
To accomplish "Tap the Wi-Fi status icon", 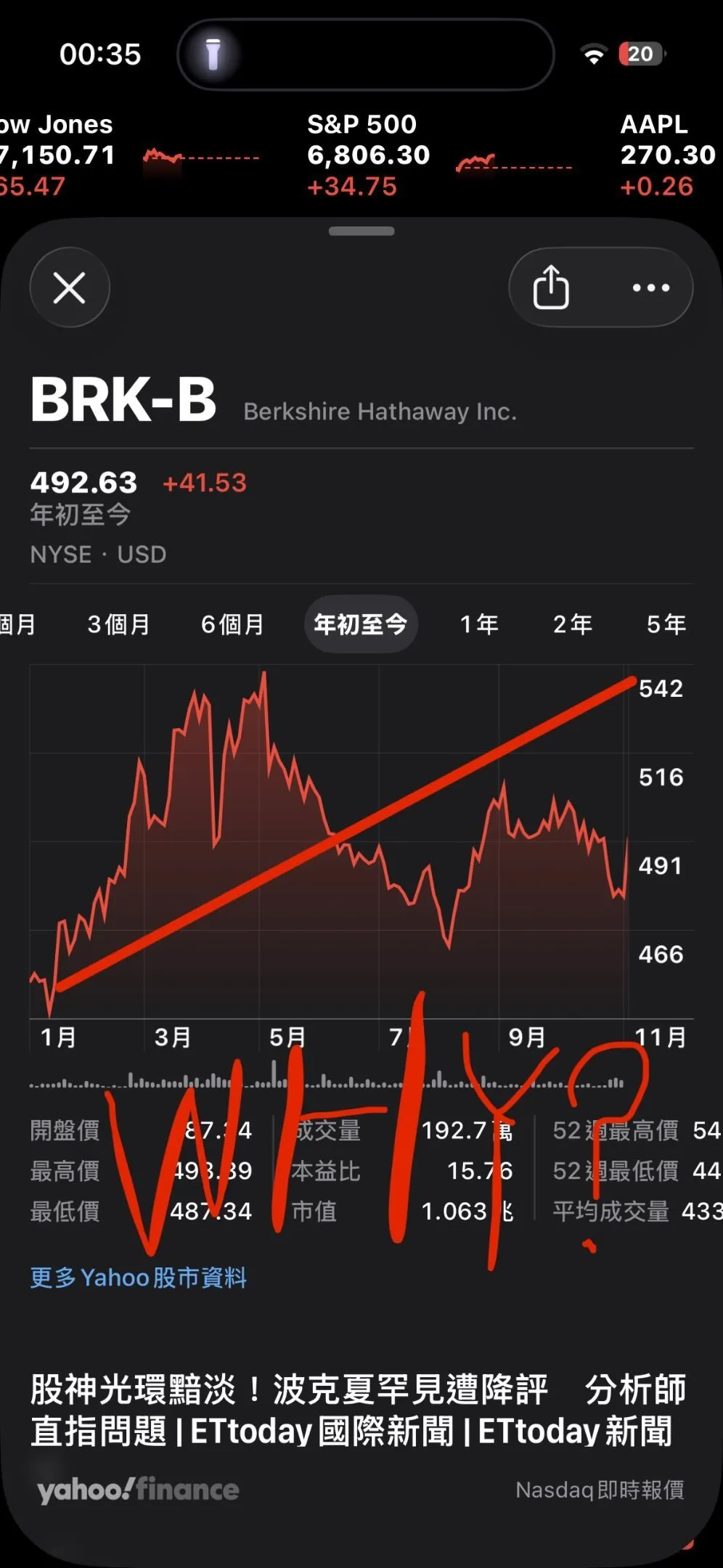I will pos(594,53).
